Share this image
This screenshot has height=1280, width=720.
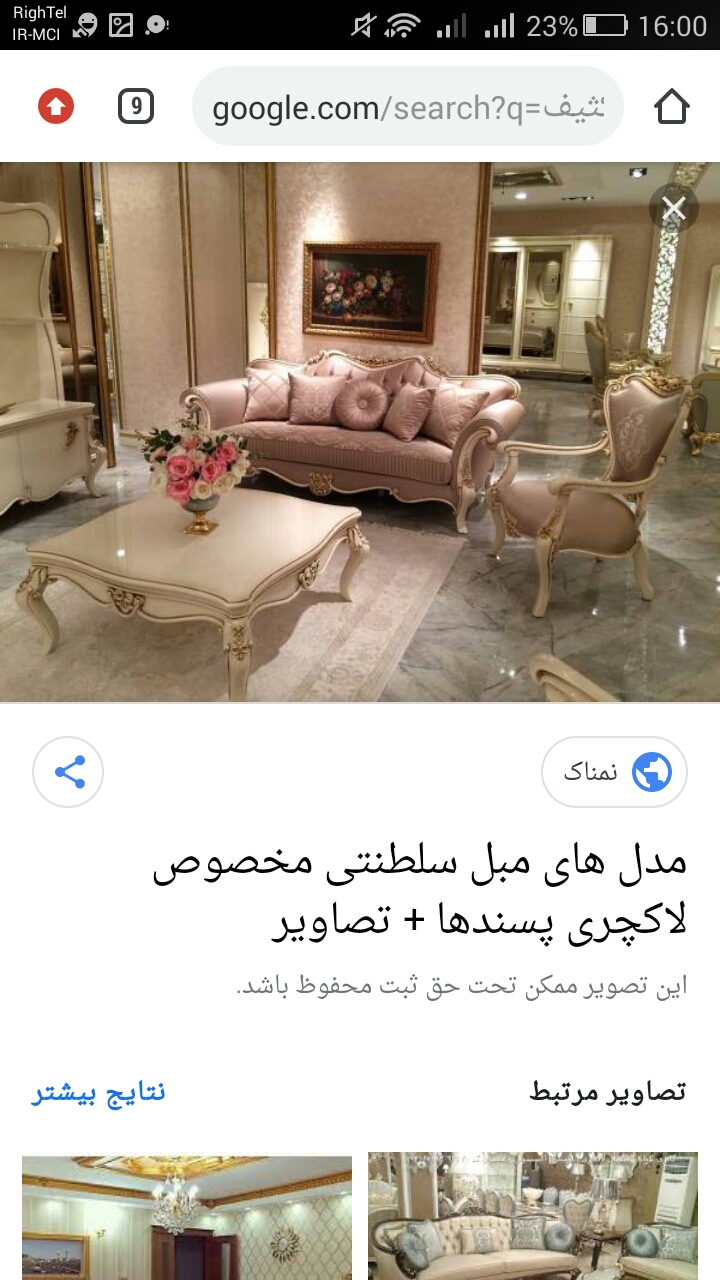[68, 772]
